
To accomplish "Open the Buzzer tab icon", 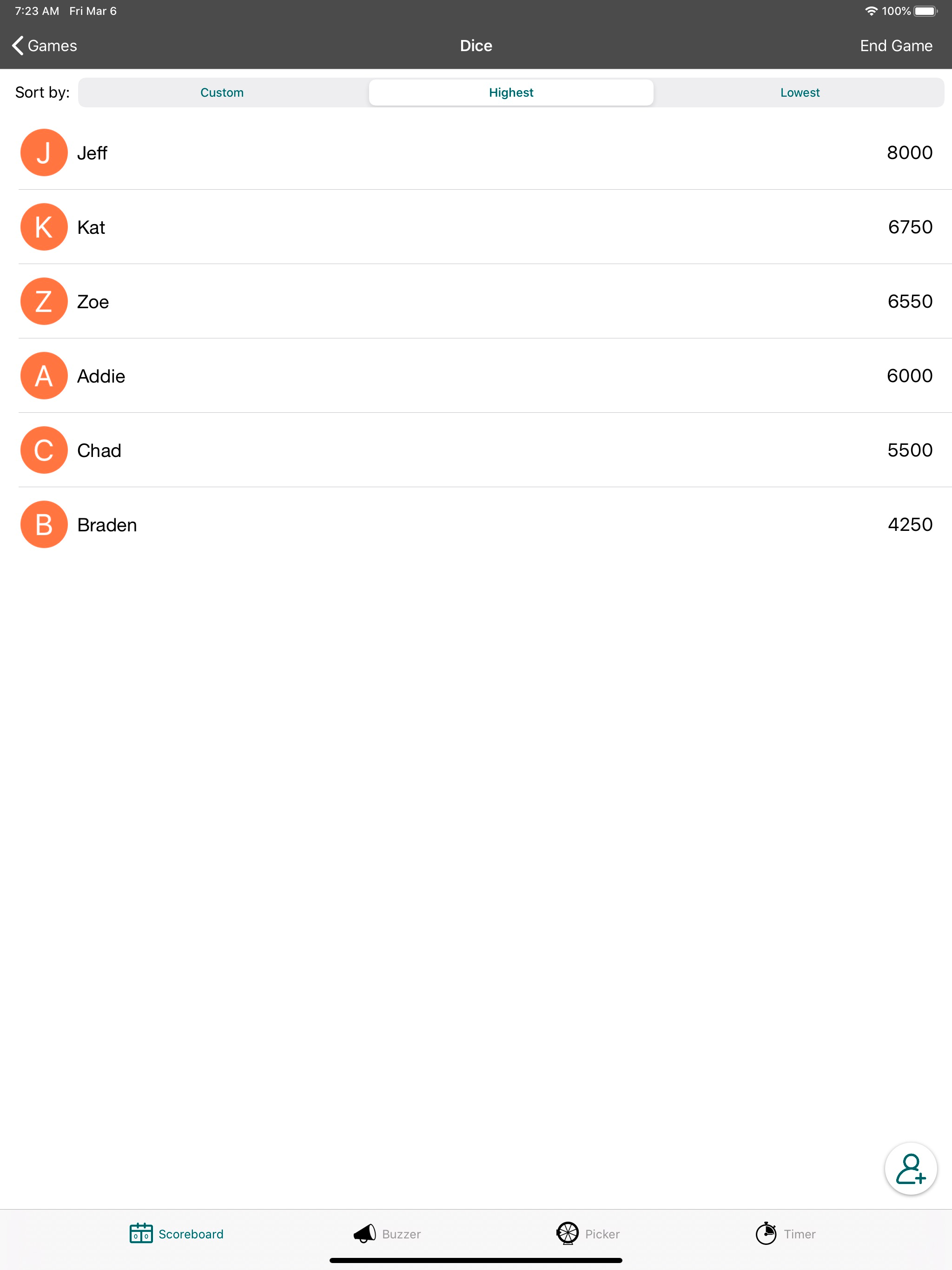I will [366, 1232].
